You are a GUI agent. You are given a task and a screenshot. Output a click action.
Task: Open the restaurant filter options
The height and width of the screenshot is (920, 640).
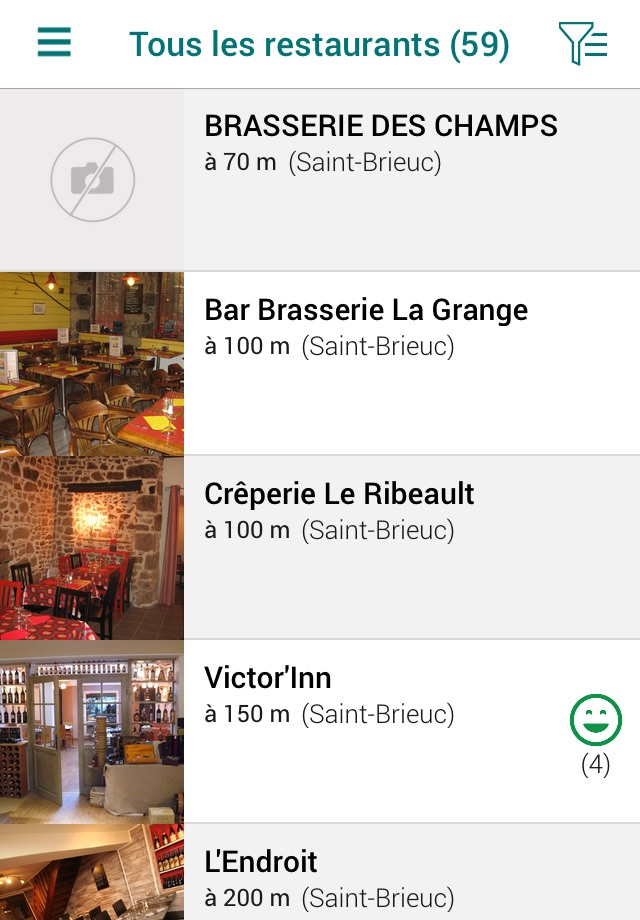(x=583, y=43)
